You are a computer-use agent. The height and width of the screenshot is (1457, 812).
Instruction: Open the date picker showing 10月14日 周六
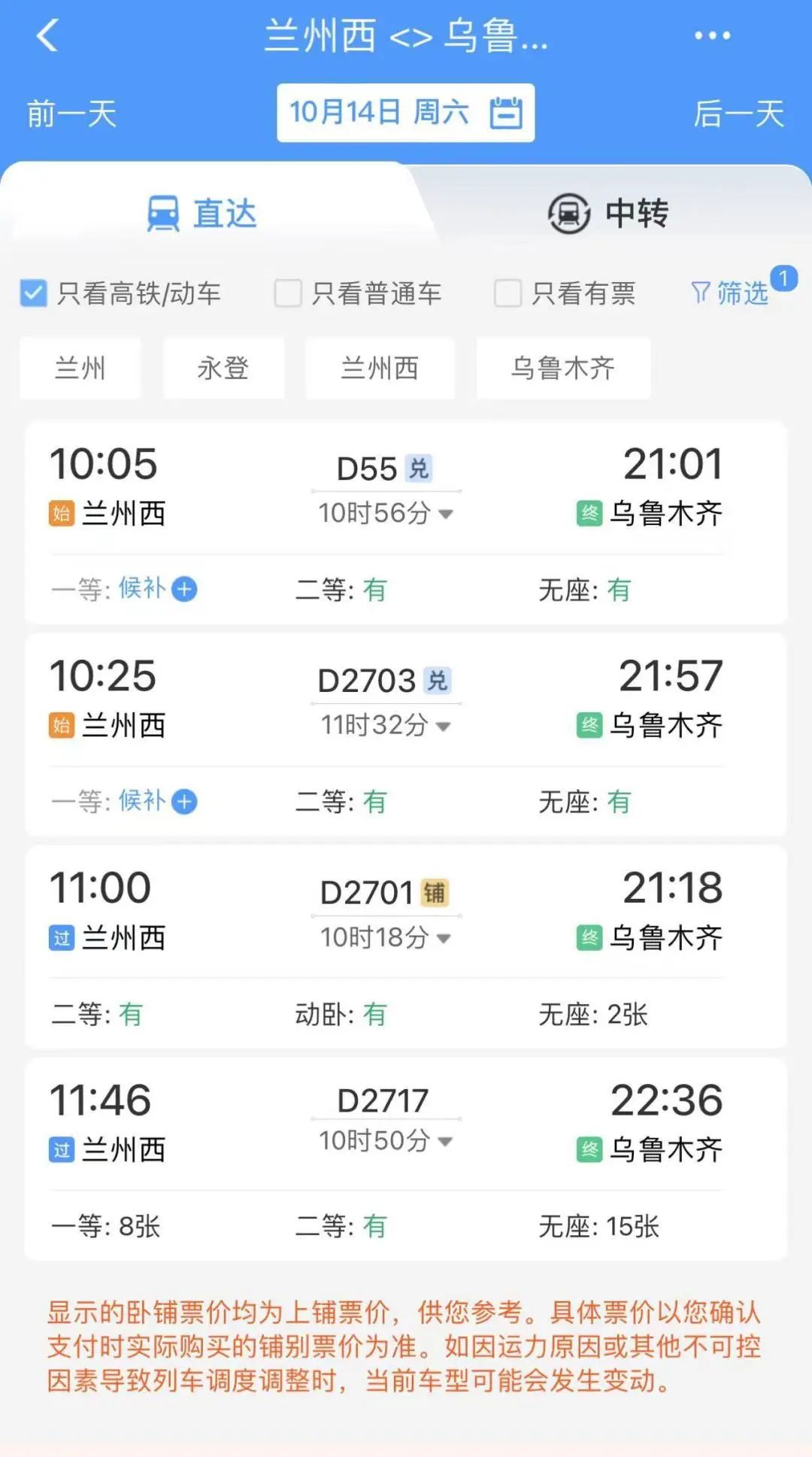pos(405,113)
